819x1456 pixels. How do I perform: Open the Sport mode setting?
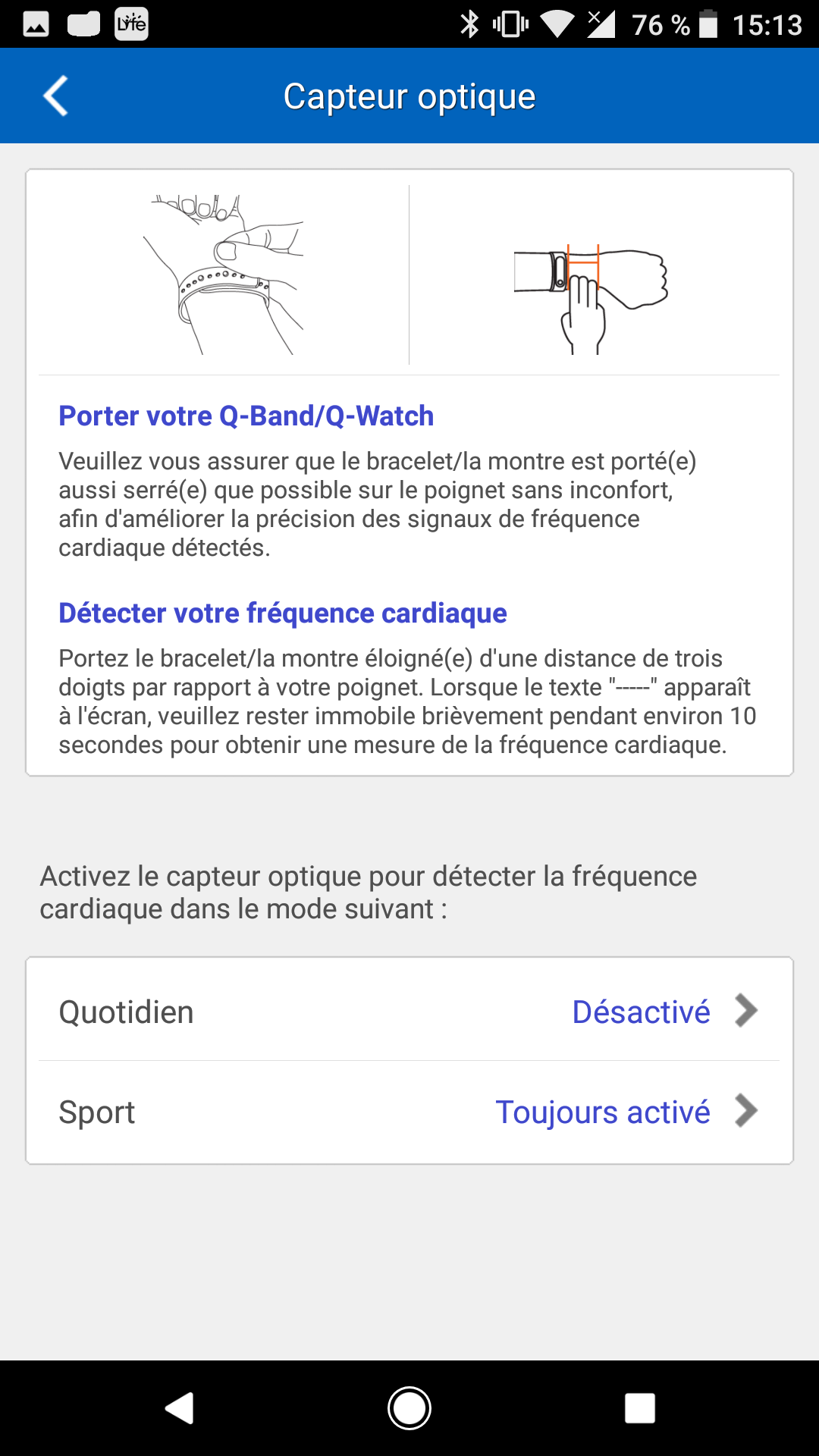tap(409, 1112)
